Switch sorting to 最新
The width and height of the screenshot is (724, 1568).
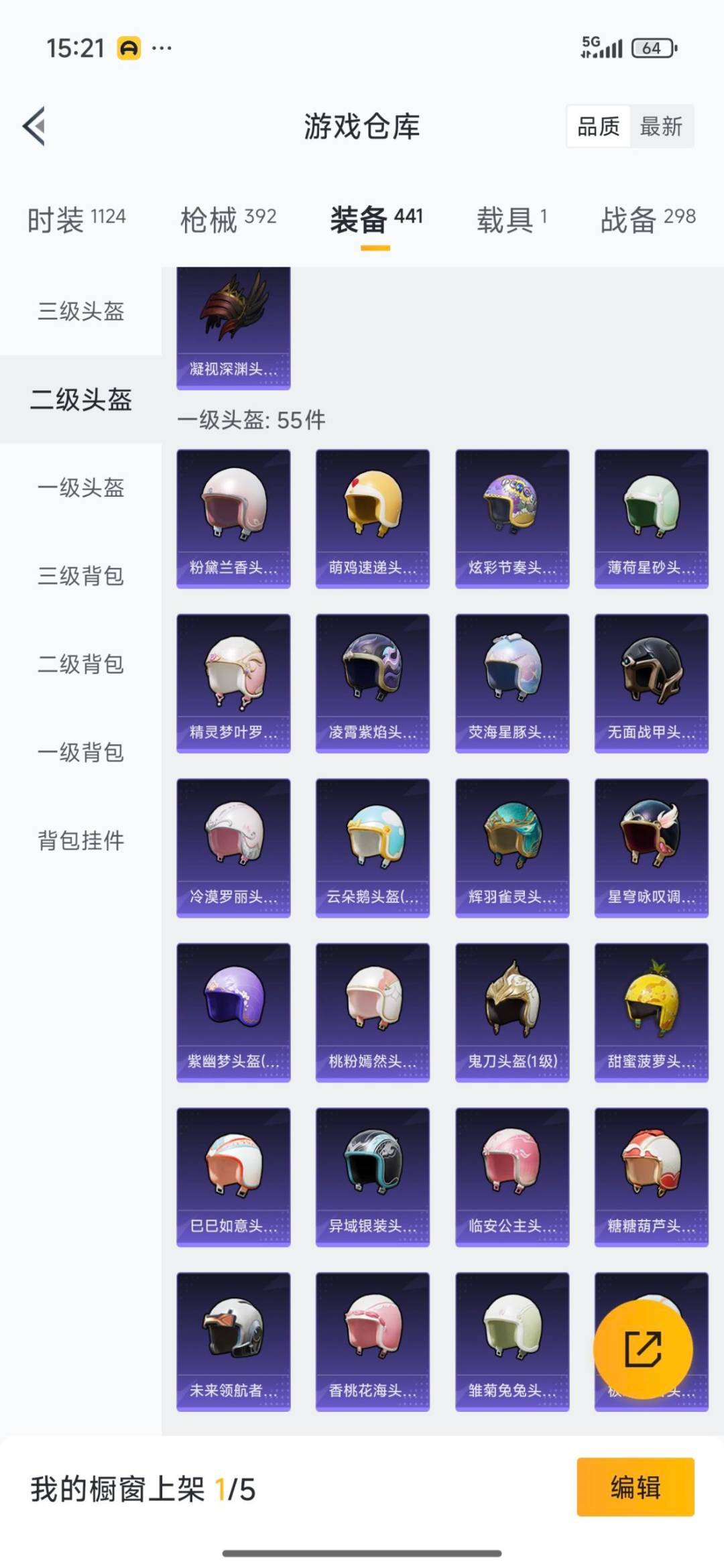(660, 127)
